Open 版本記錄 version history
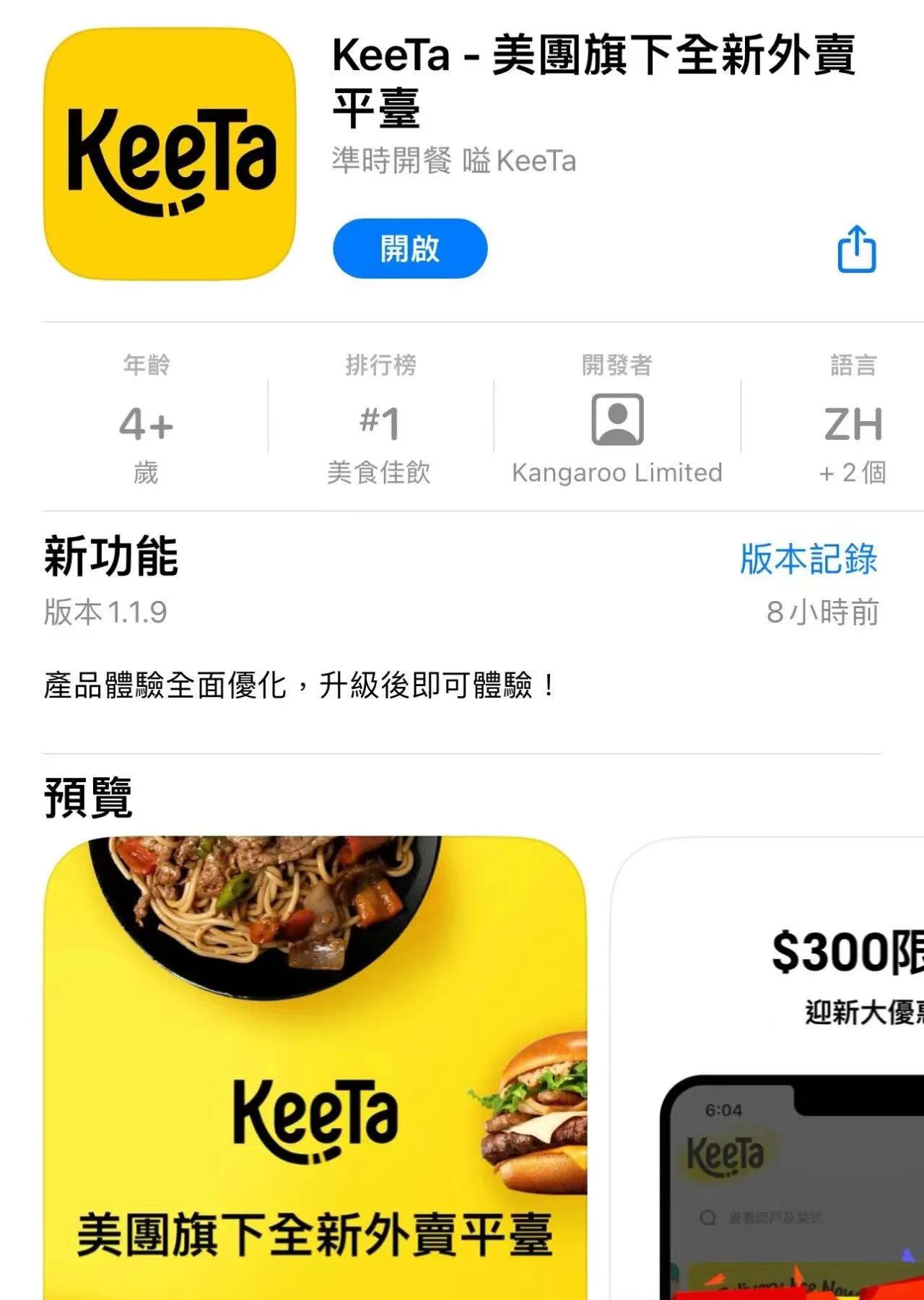The image size is (924, 1300). point(808,558)
